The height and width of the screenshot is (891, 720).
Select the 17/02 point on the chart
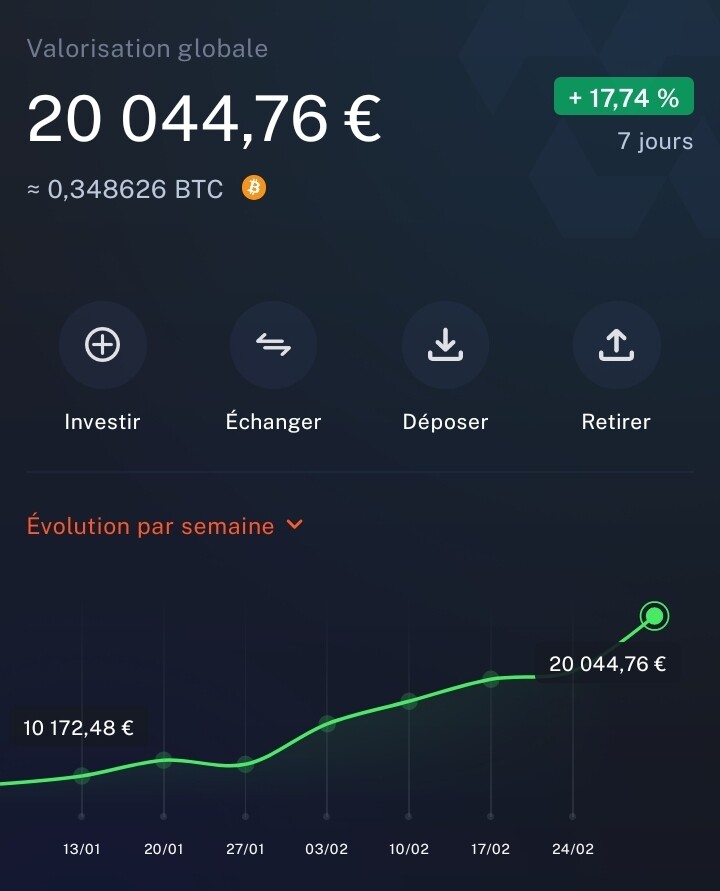490,678
